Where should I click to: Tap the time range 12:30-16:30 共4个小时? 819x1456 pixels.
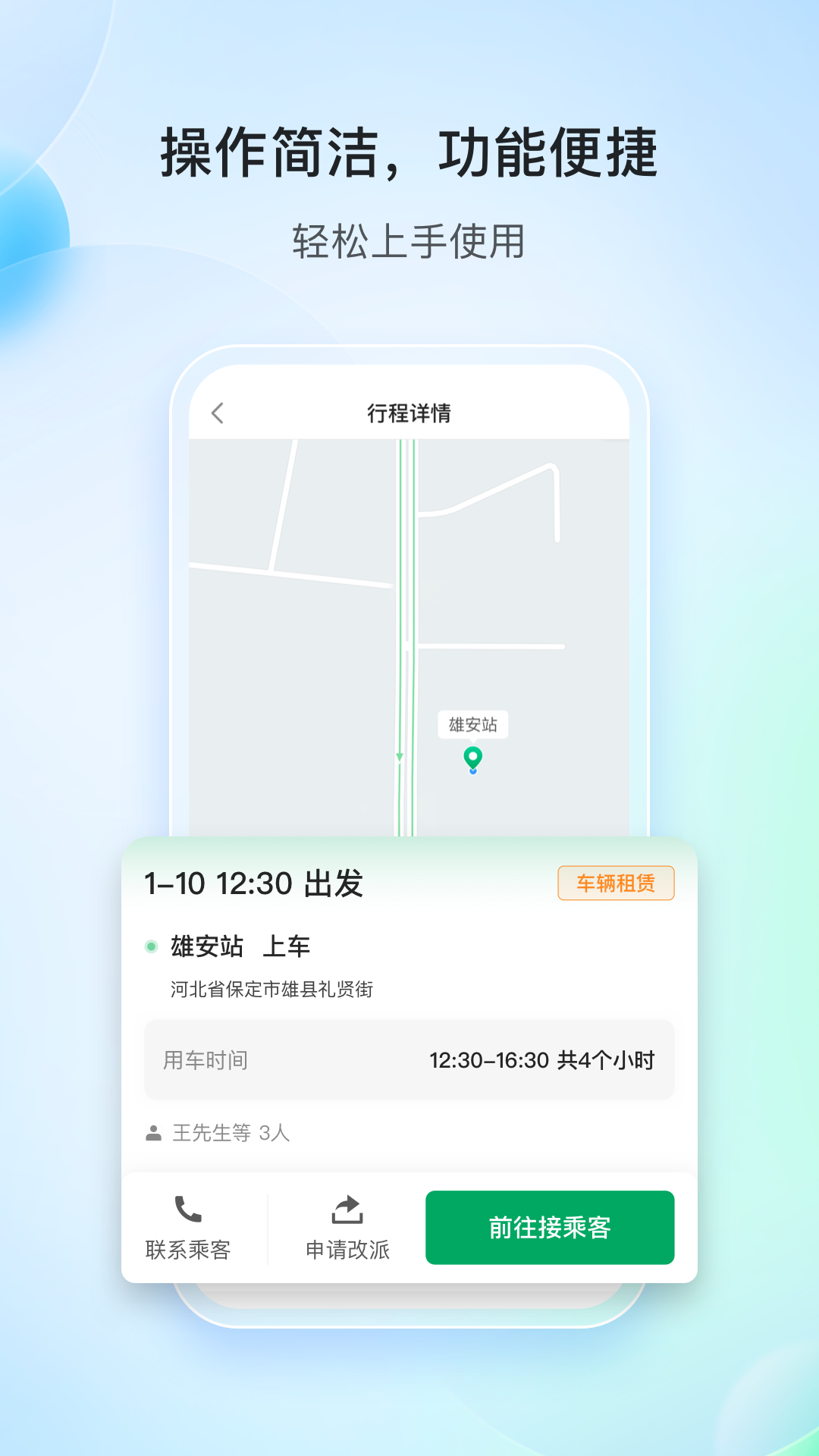coord(545,1061)
